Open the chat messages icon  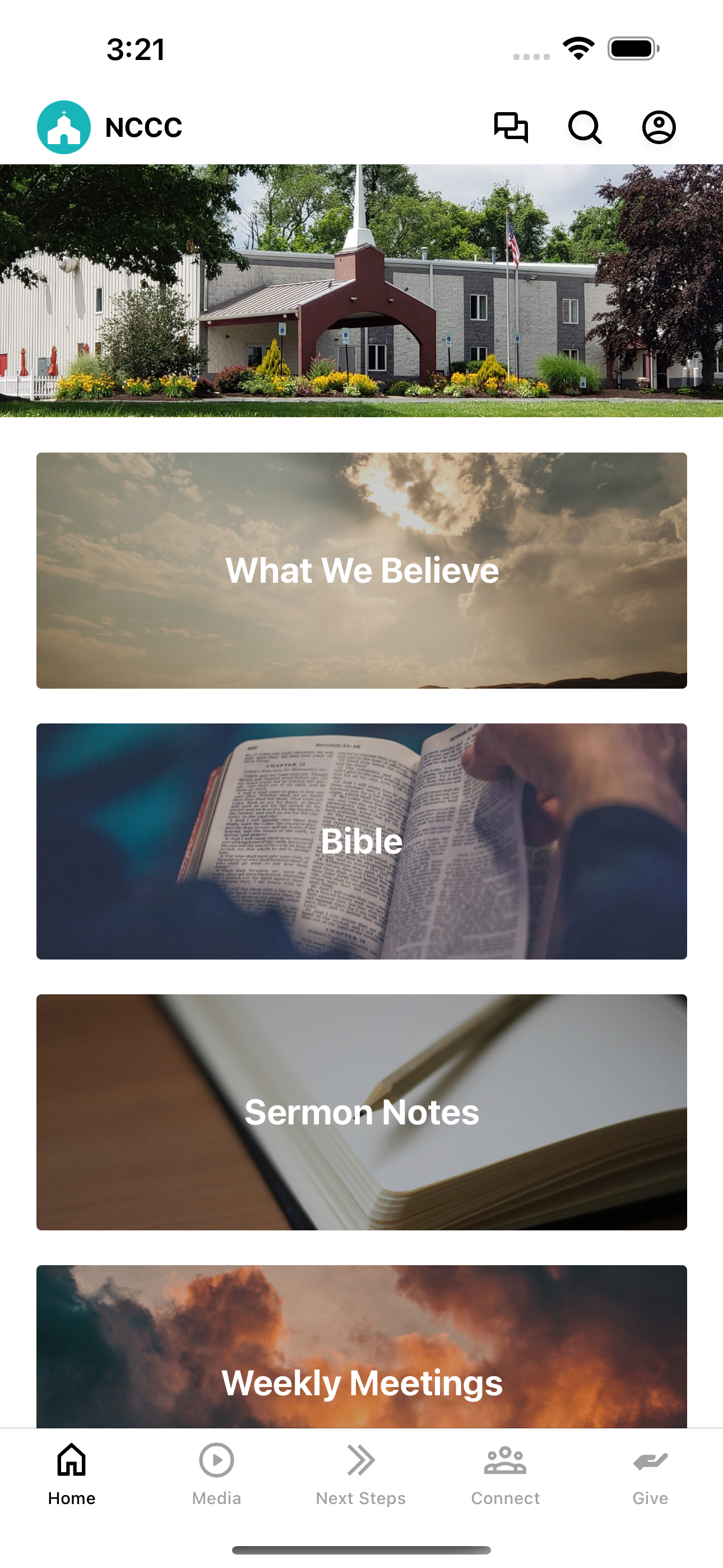(511, 128)
